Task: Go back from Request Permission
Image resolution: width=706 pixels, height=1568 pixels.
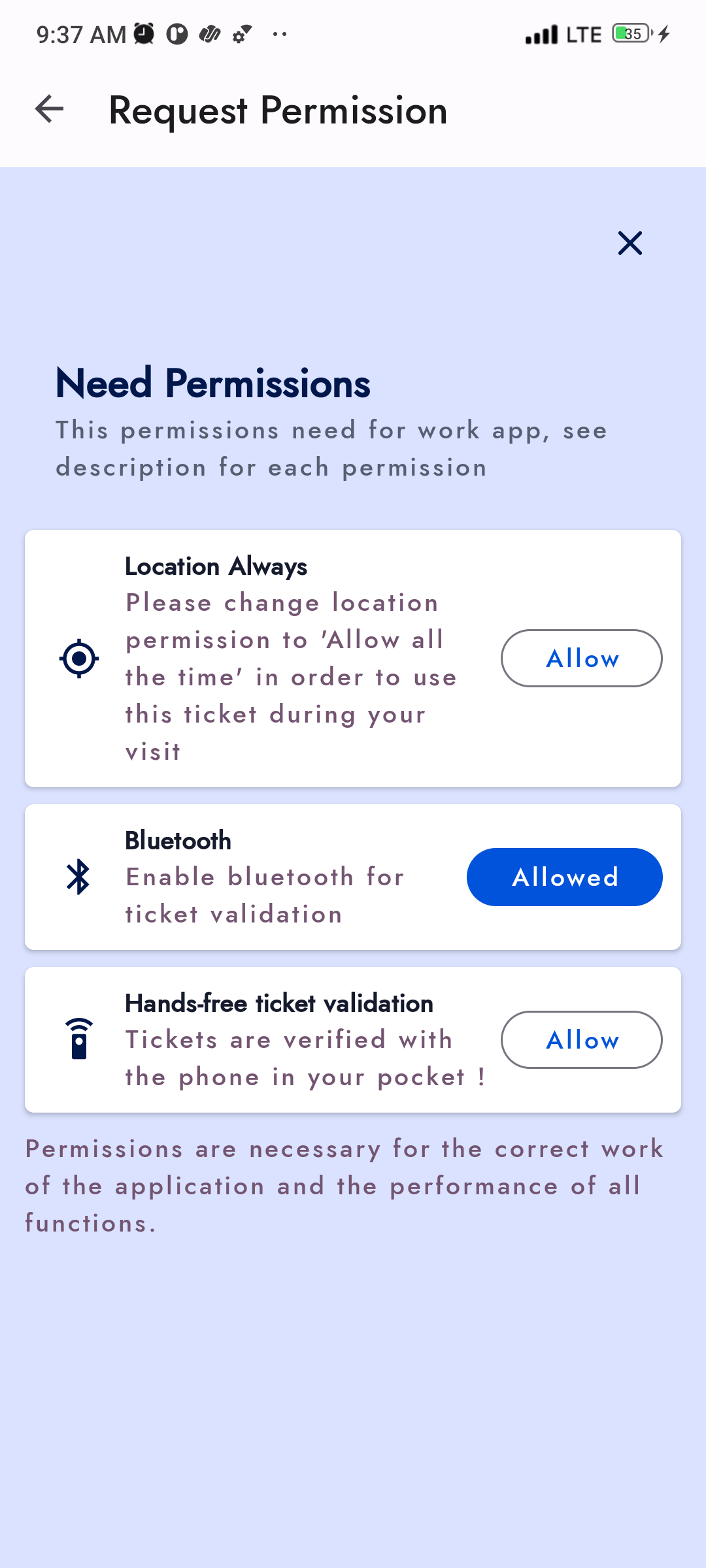Action: click(49, 109)
